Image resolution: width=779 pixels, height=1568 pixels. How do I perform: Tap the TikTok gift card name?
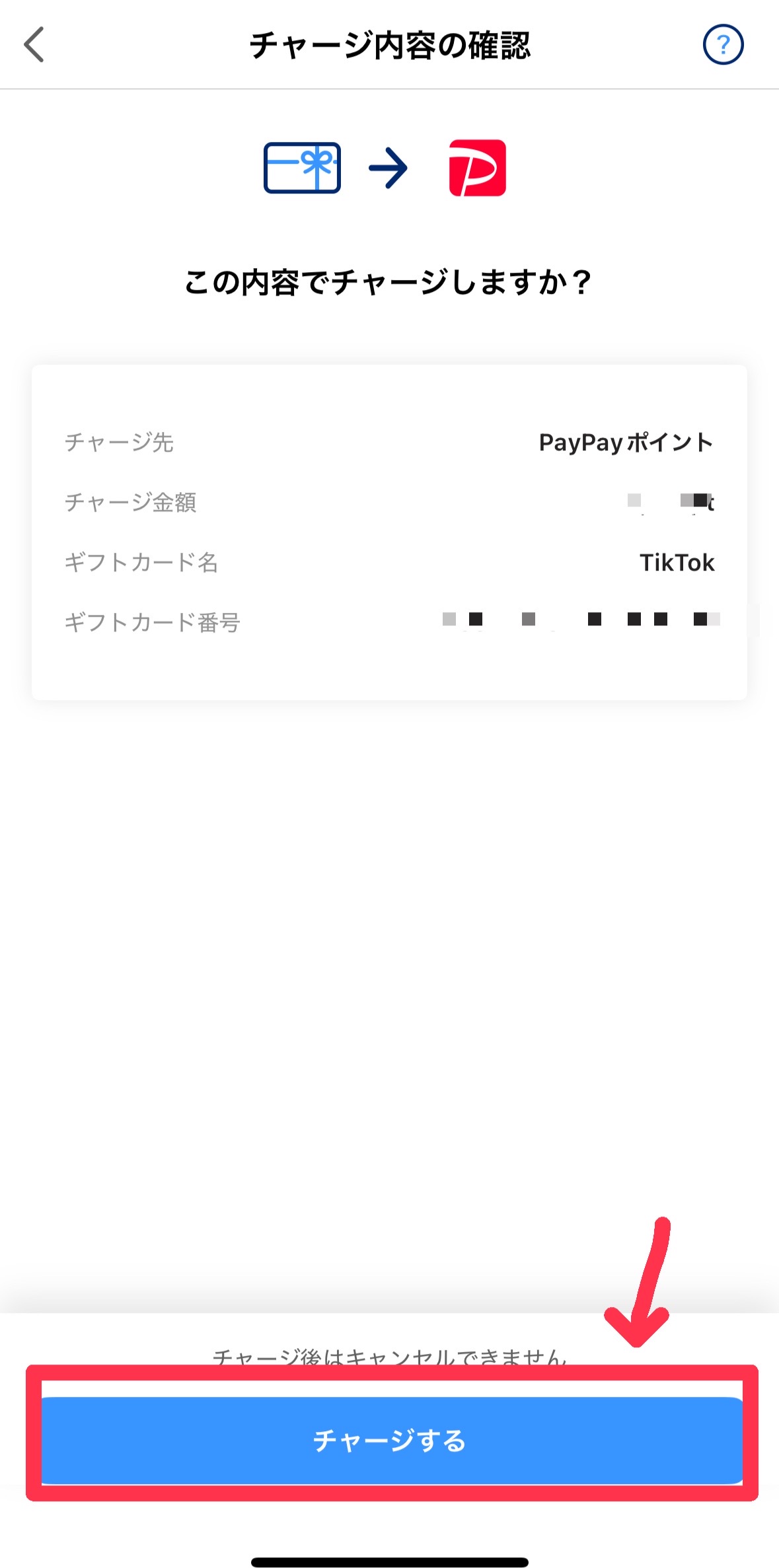677,563
